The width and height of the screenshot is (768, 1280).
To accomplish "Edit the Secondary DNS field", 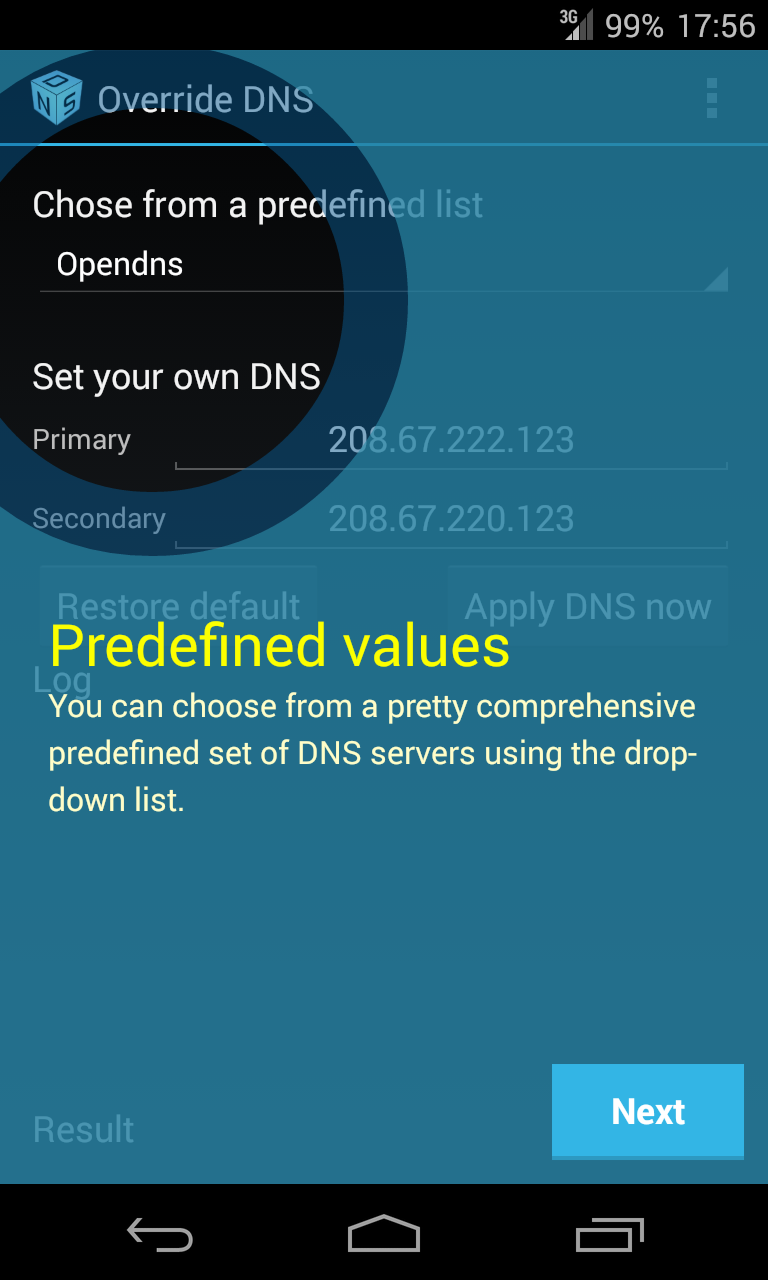I will coord(451,519).
